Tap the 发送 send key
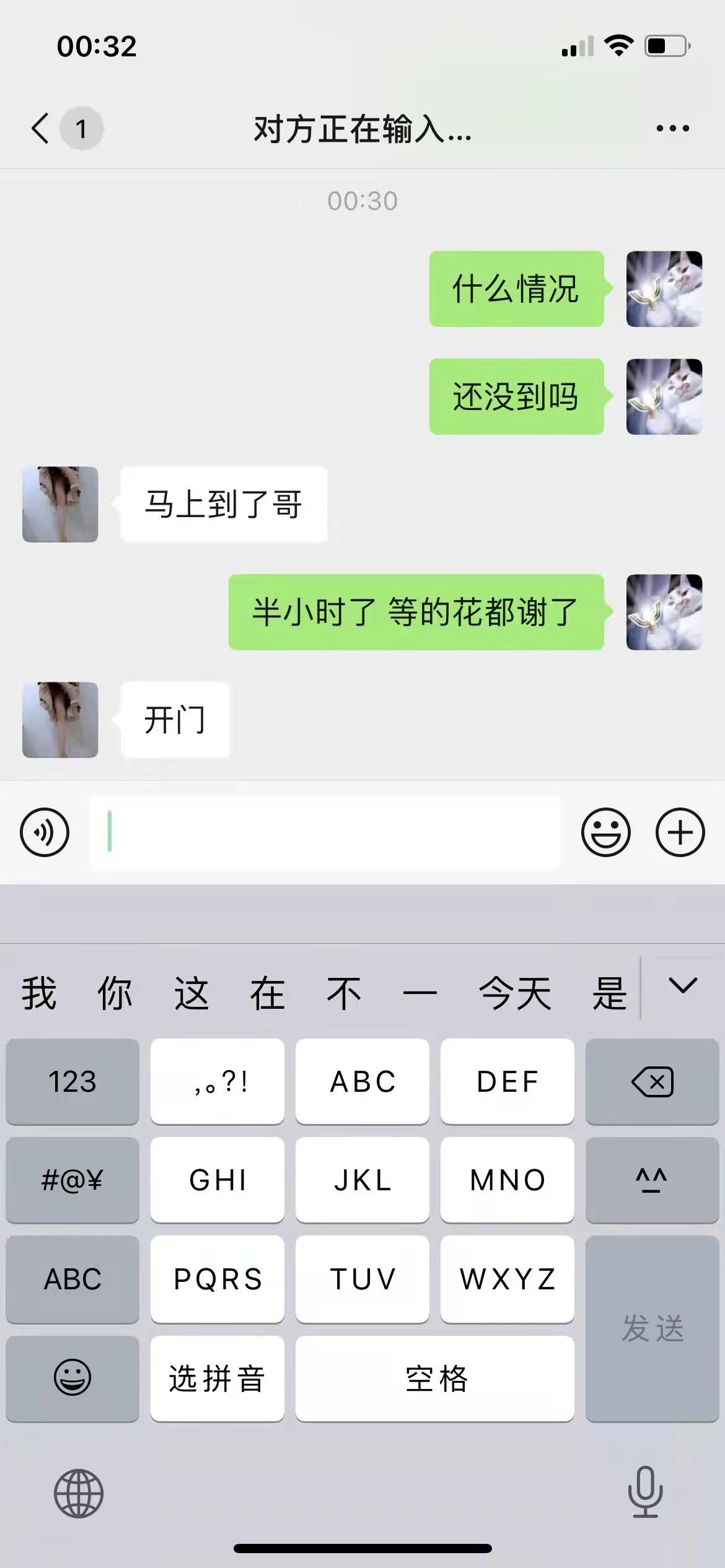Image resolution: width=725 pixels, height=1568 pixels. (652, 1328)
